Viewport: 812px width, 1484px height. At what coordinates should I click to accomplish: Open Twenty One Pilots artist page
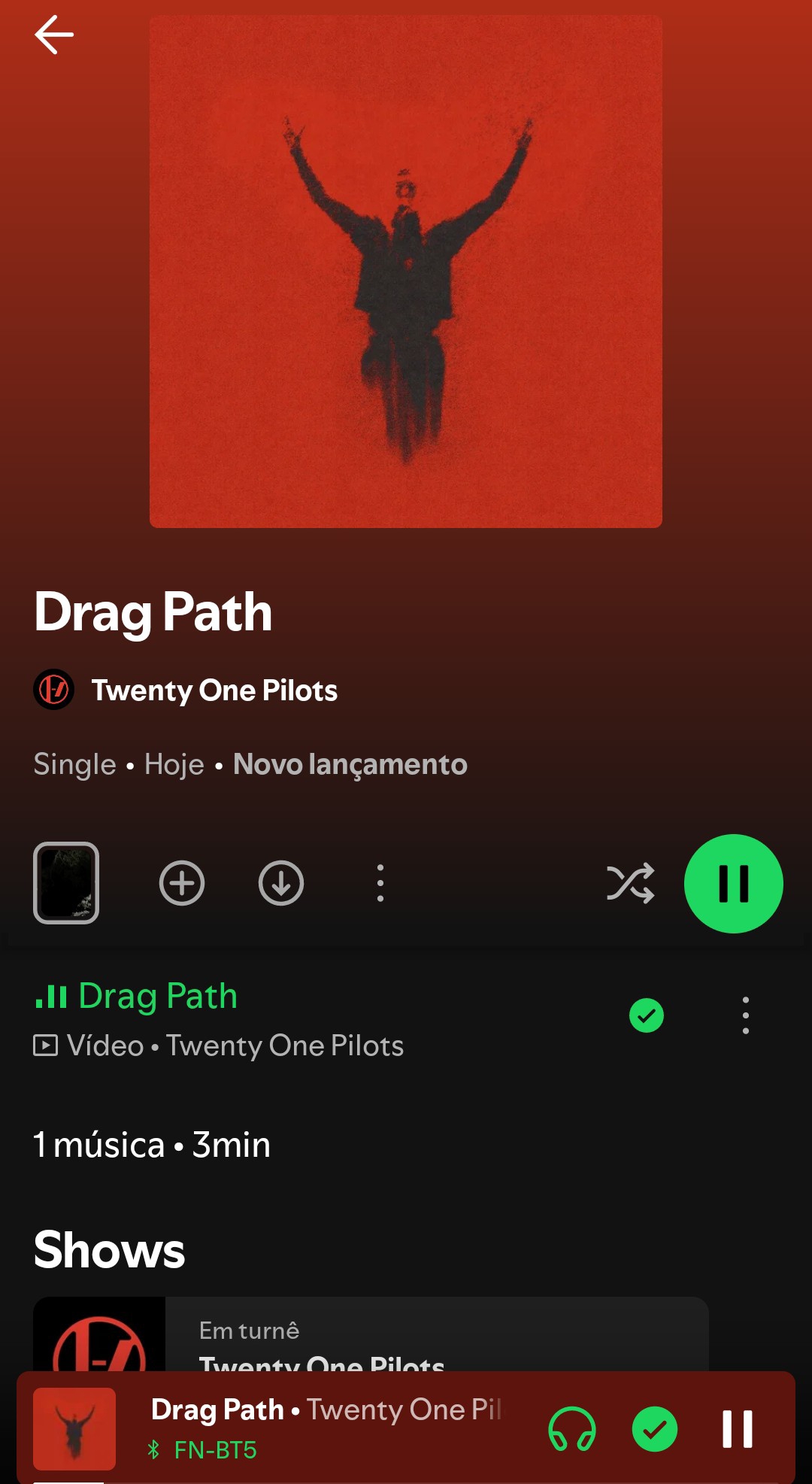click(x=214, y=690)
